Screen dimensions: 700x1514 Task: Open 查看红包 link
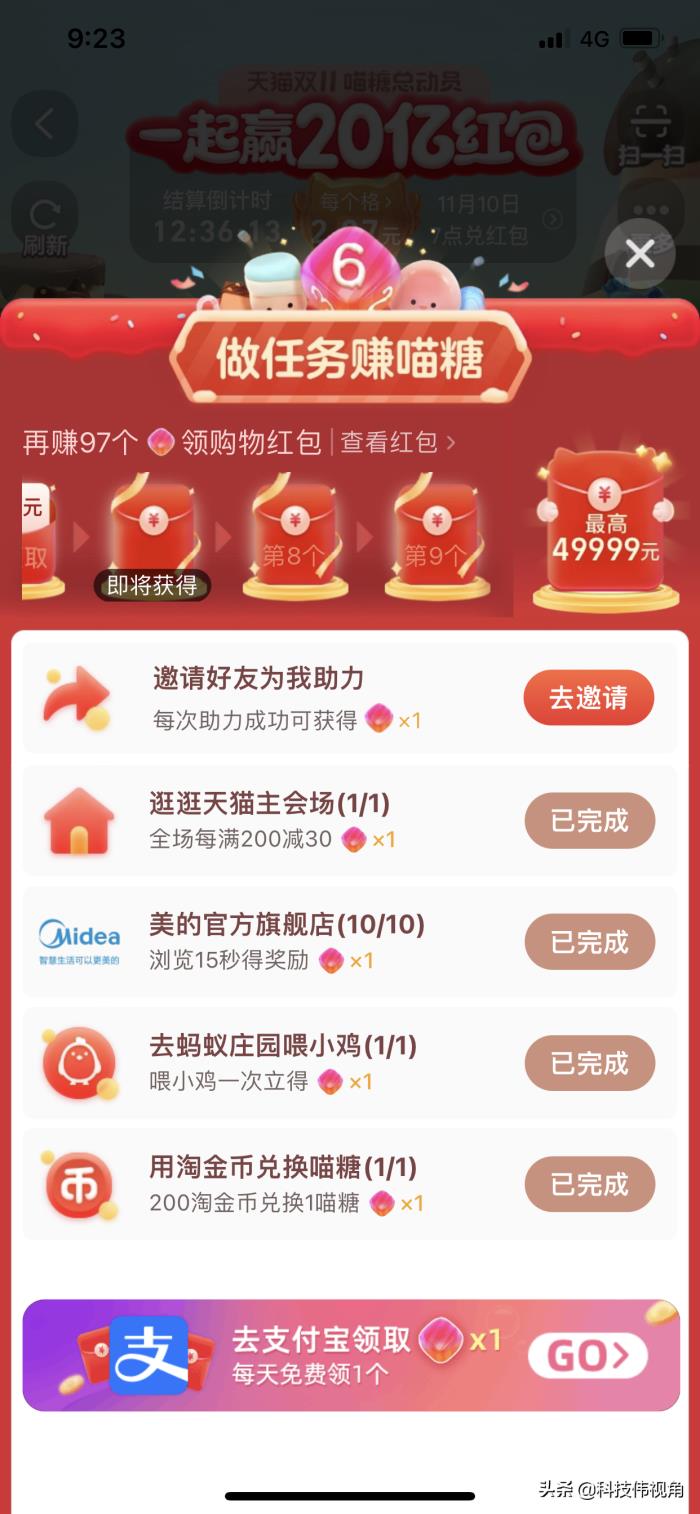(397, 442)
